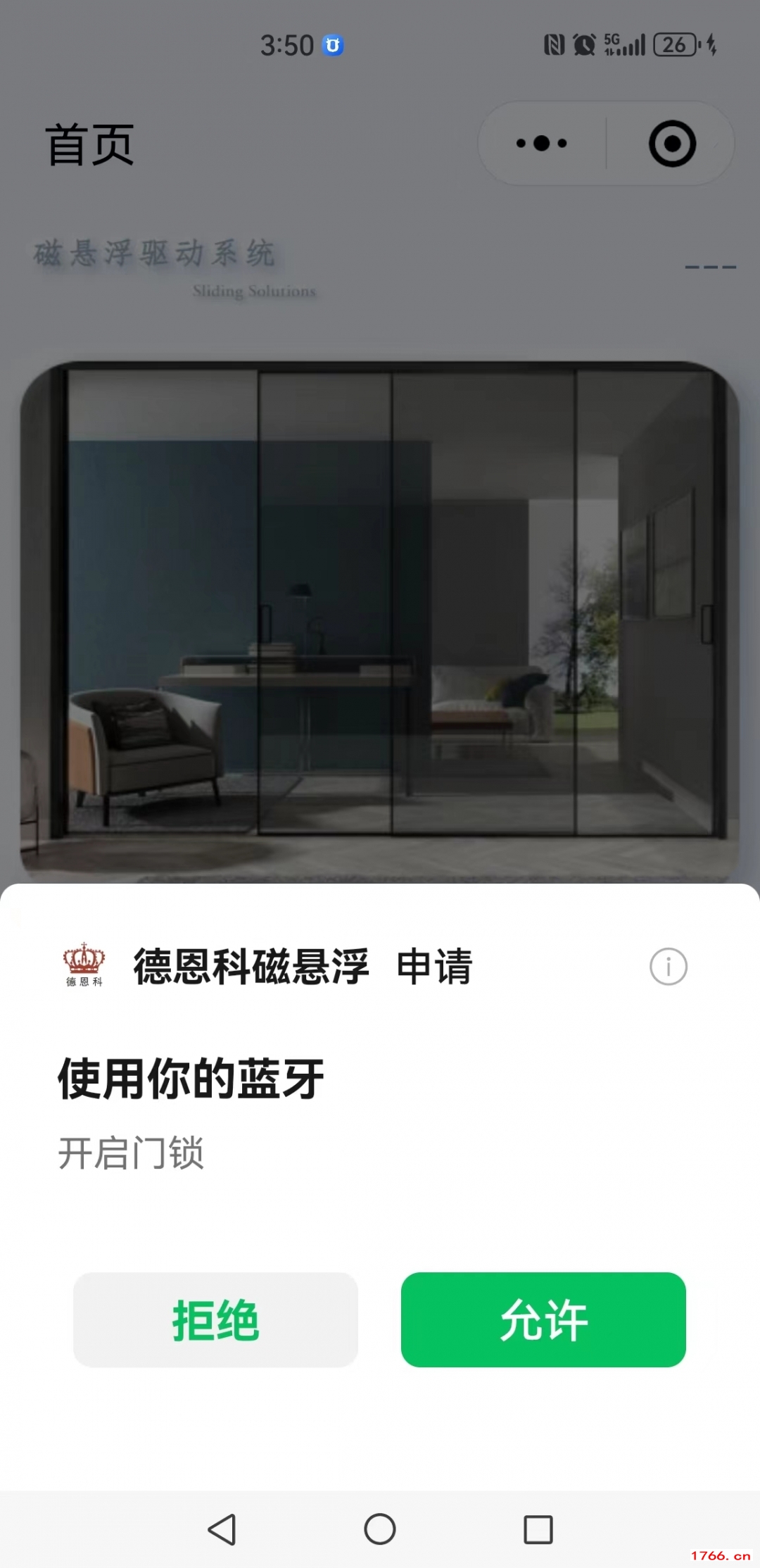Go back using system back arrow
The height and width of the screenshot is (1568, 760).
(222, 1529)
